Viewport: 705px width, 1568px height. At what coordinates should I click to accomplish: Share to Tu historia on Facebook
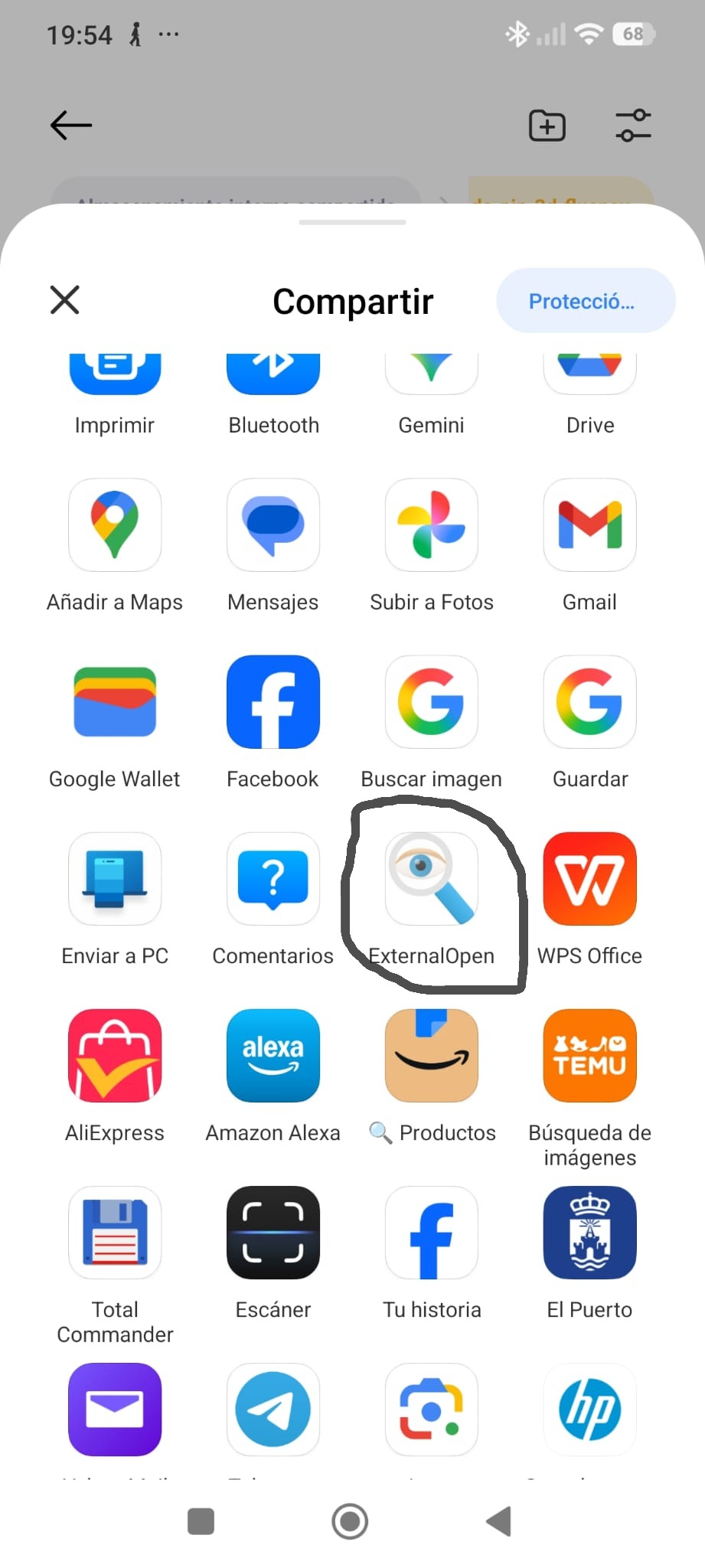432,1233
